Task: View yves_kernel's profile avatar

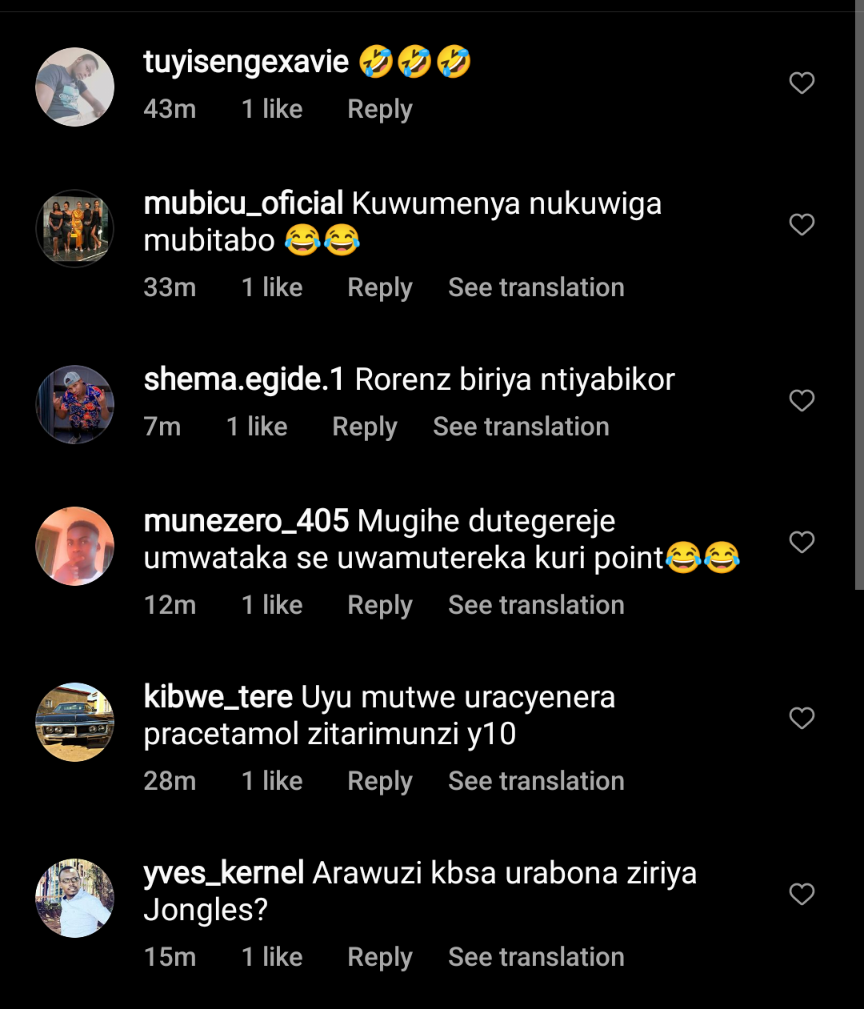Action: pyautogui.click(x=75, y=898)
